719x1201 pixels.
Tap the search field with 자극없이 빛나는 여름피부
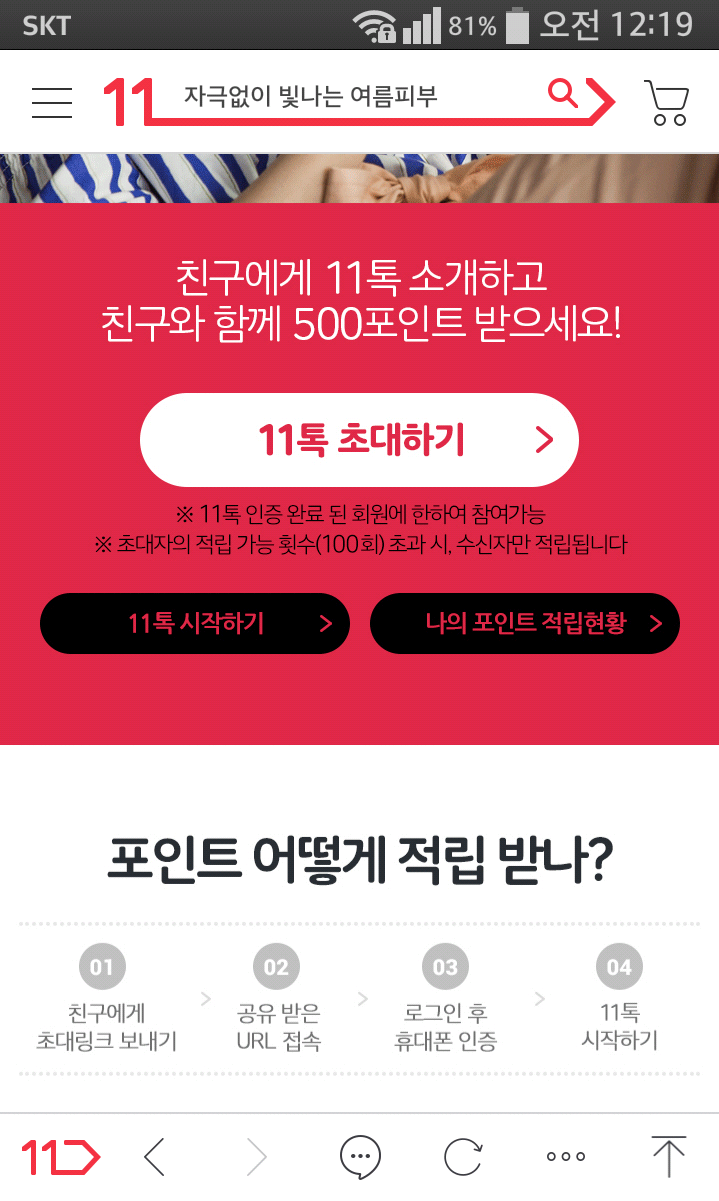click(x=340, y=97)
